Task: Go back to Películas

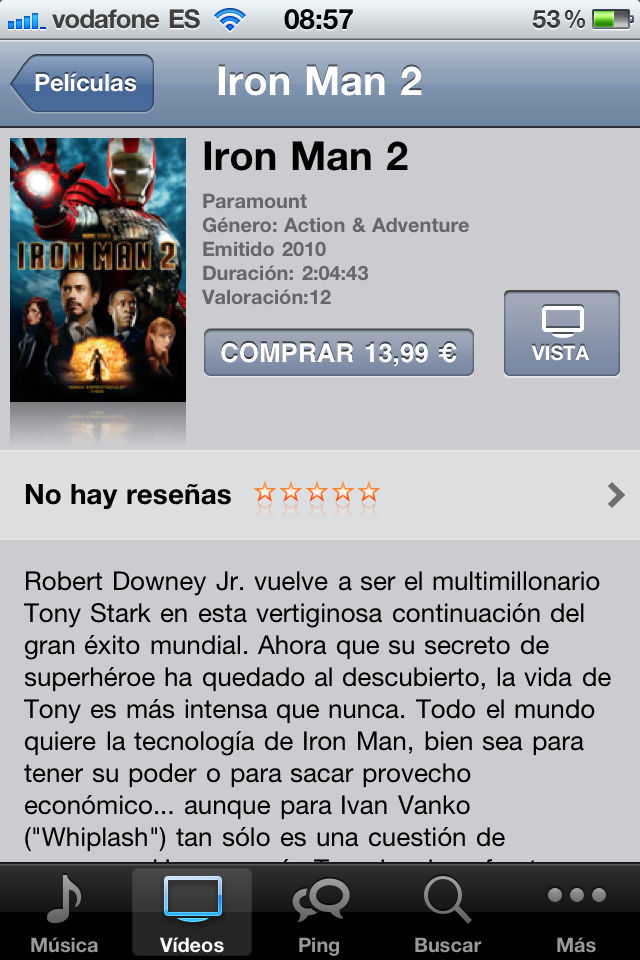Action: pyautogui.click(x=83, y=83)
